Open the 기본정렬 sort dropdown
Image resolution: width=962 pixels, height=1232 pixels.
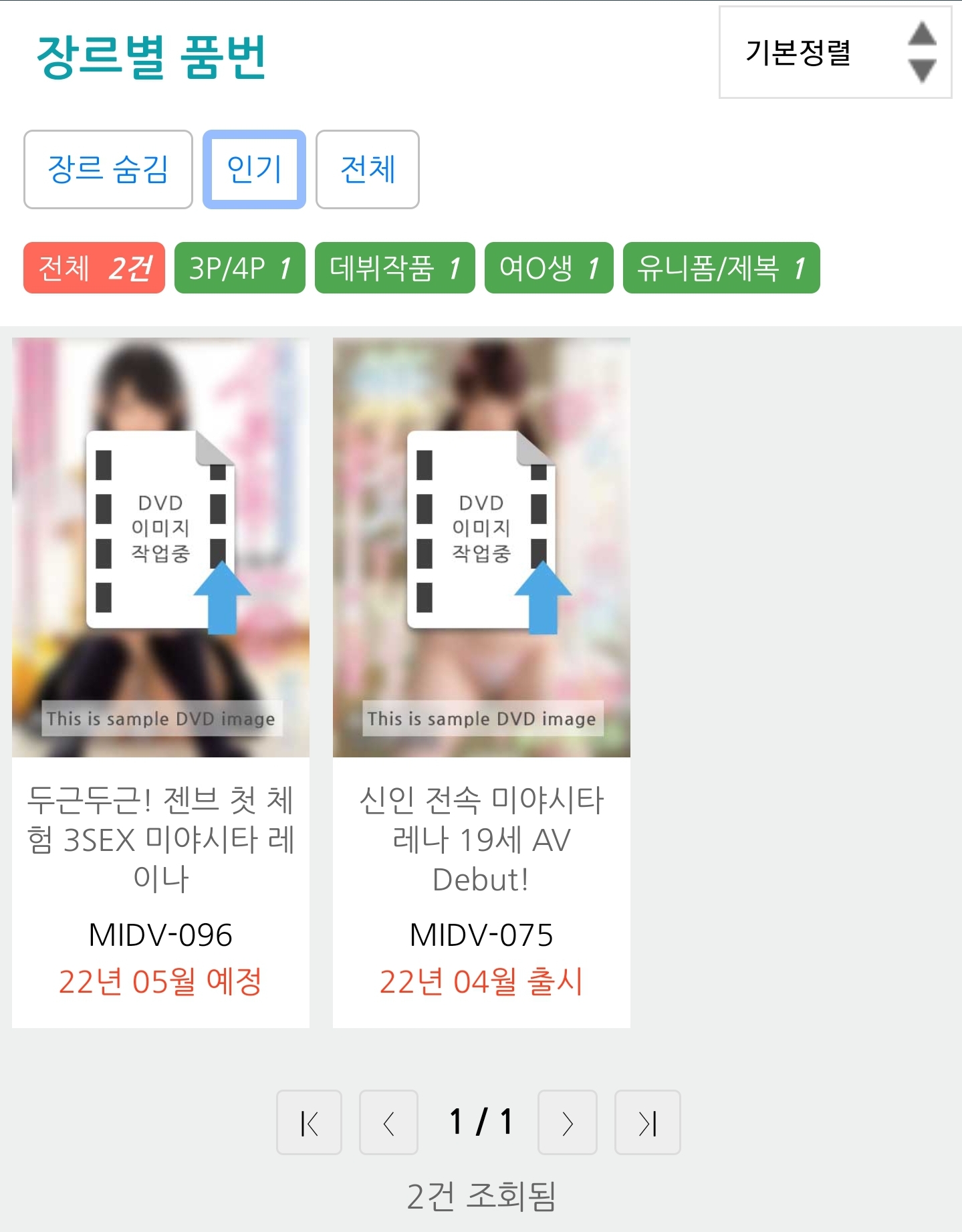(834, 53)
